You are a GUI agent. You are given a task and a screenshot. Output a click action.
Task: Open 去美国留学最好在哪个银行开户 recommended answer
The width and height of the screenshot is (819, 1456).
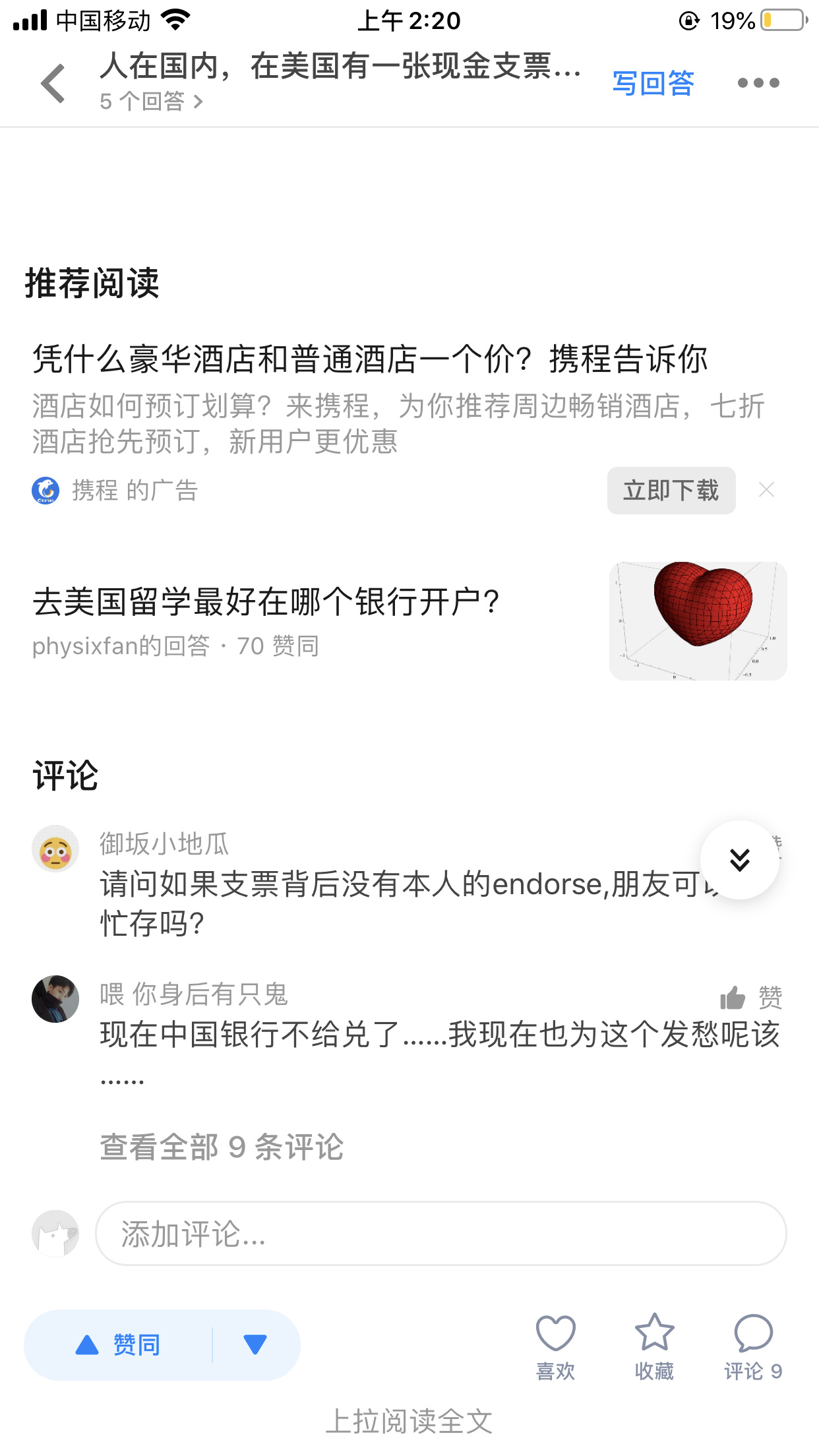266,603
